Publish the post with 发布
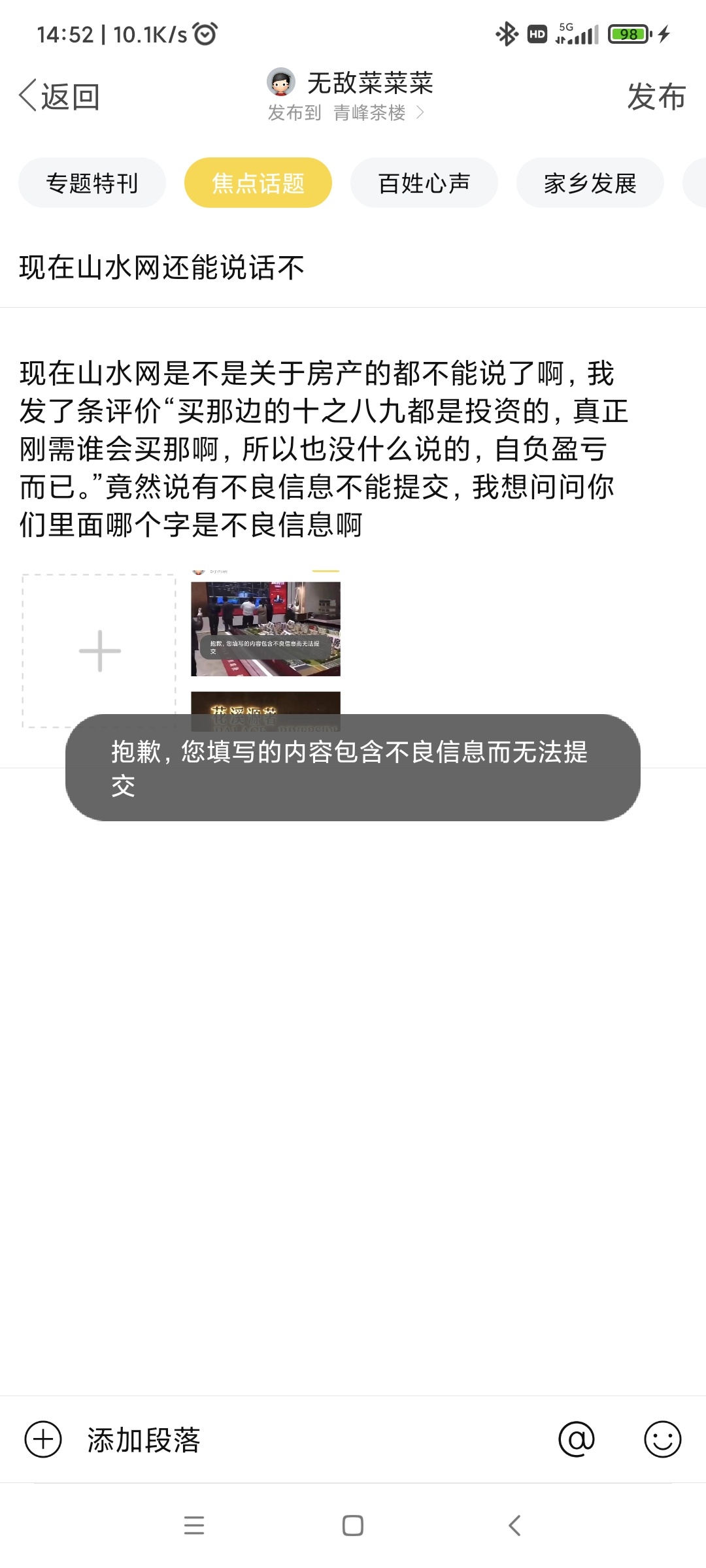Image resolution: width=706 pixels, height=1568 pixels. point(656,97)
